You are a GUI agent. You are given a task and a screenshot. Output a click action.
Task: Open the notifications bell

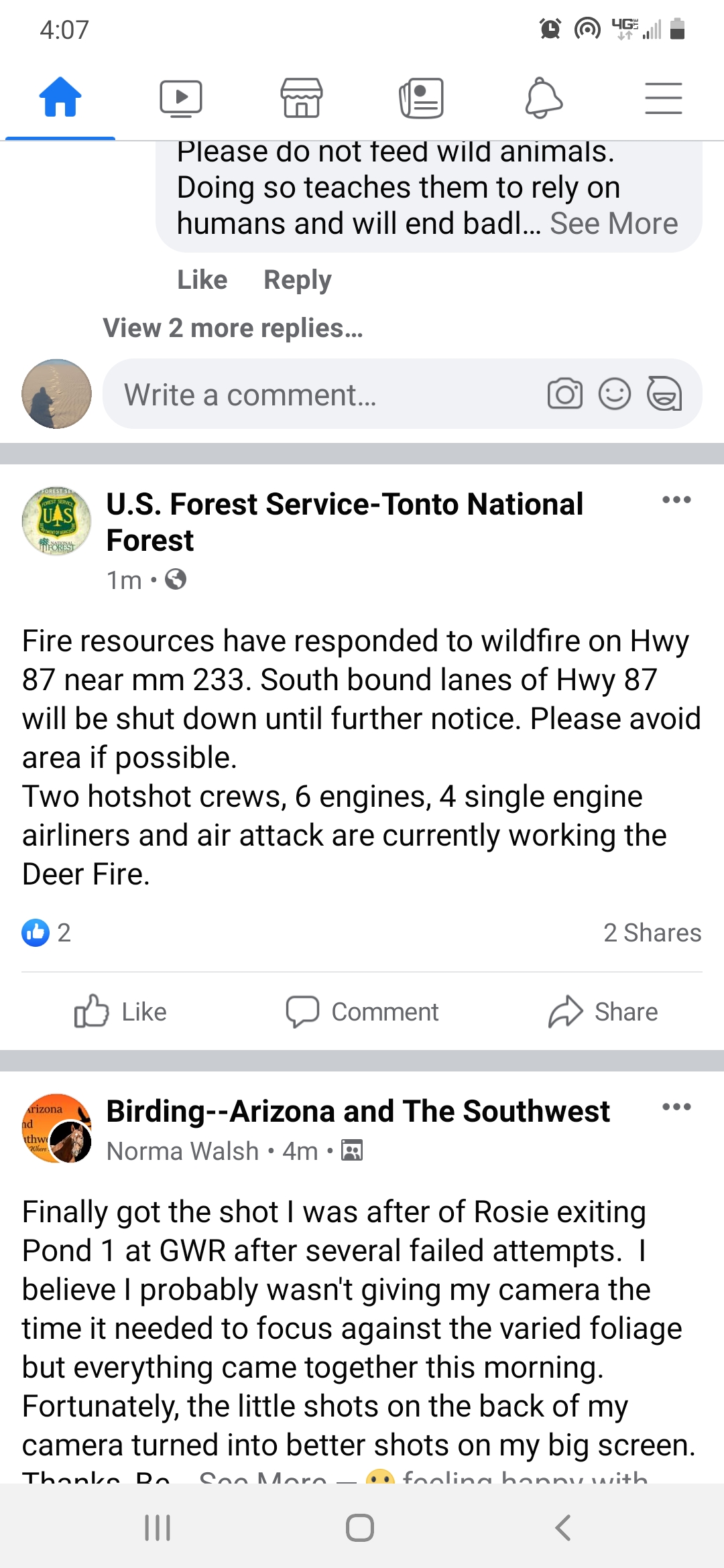(x=543, y=98)
